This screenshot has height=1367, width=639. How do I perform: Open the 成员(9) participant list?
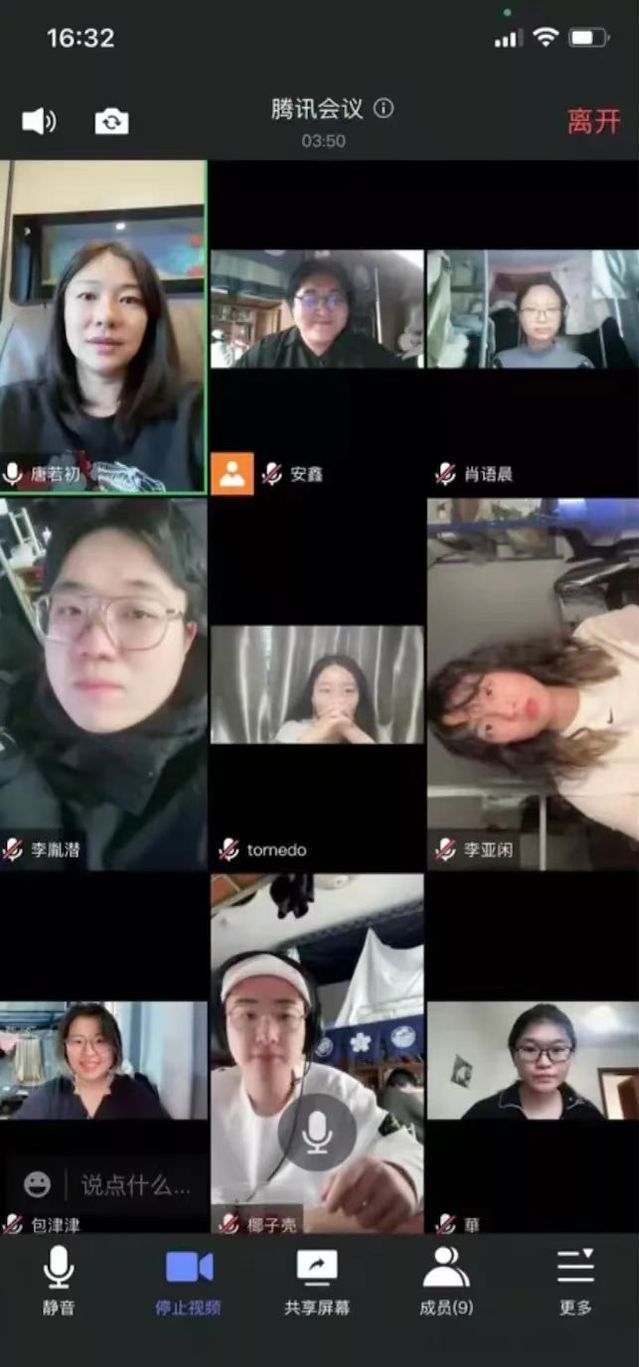tap(446, 1280)
